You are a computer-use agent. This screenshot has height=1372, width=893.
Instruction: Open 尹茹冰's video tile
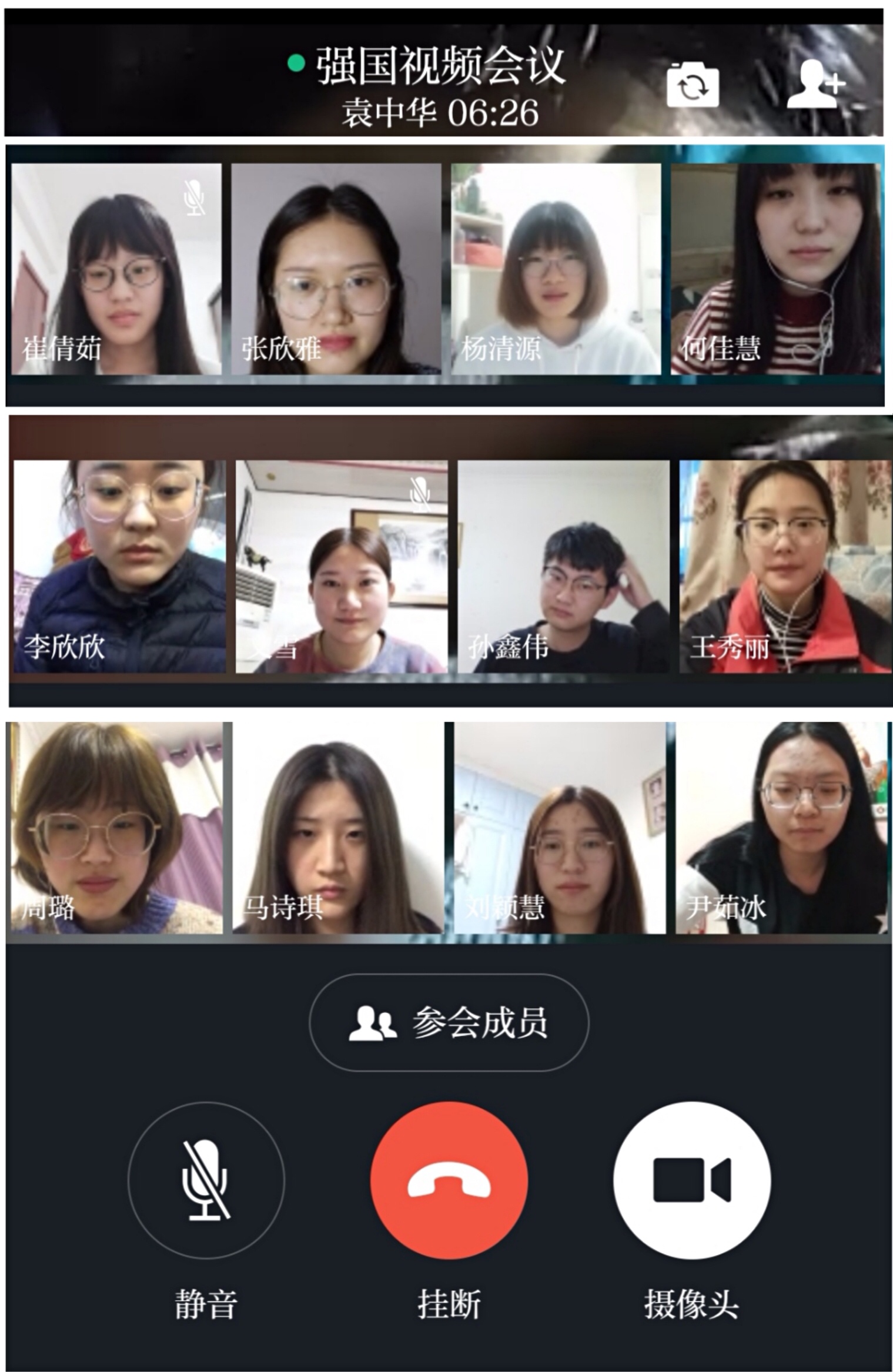click(782, 828)
